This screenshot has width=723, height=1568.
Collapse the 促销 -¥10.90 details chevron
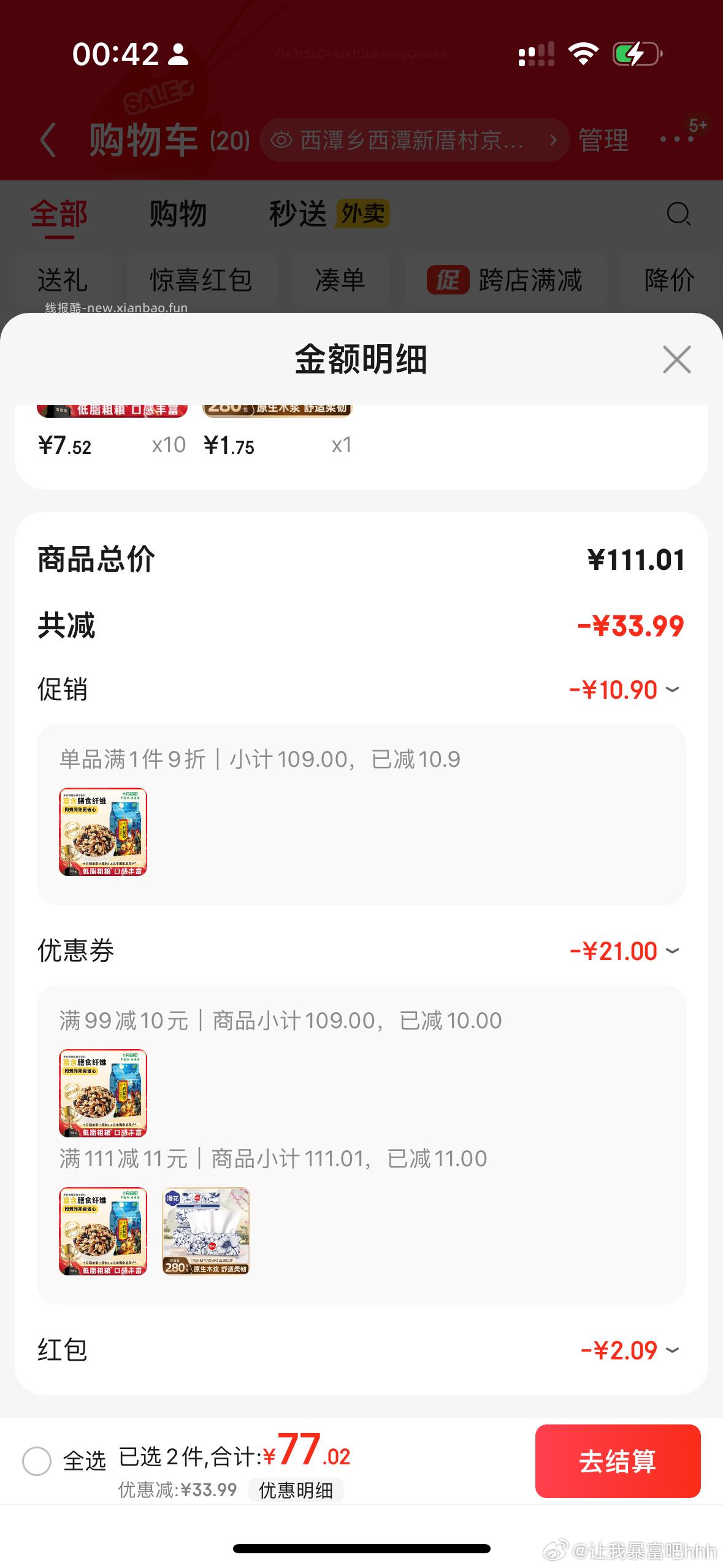click(672, 690)
